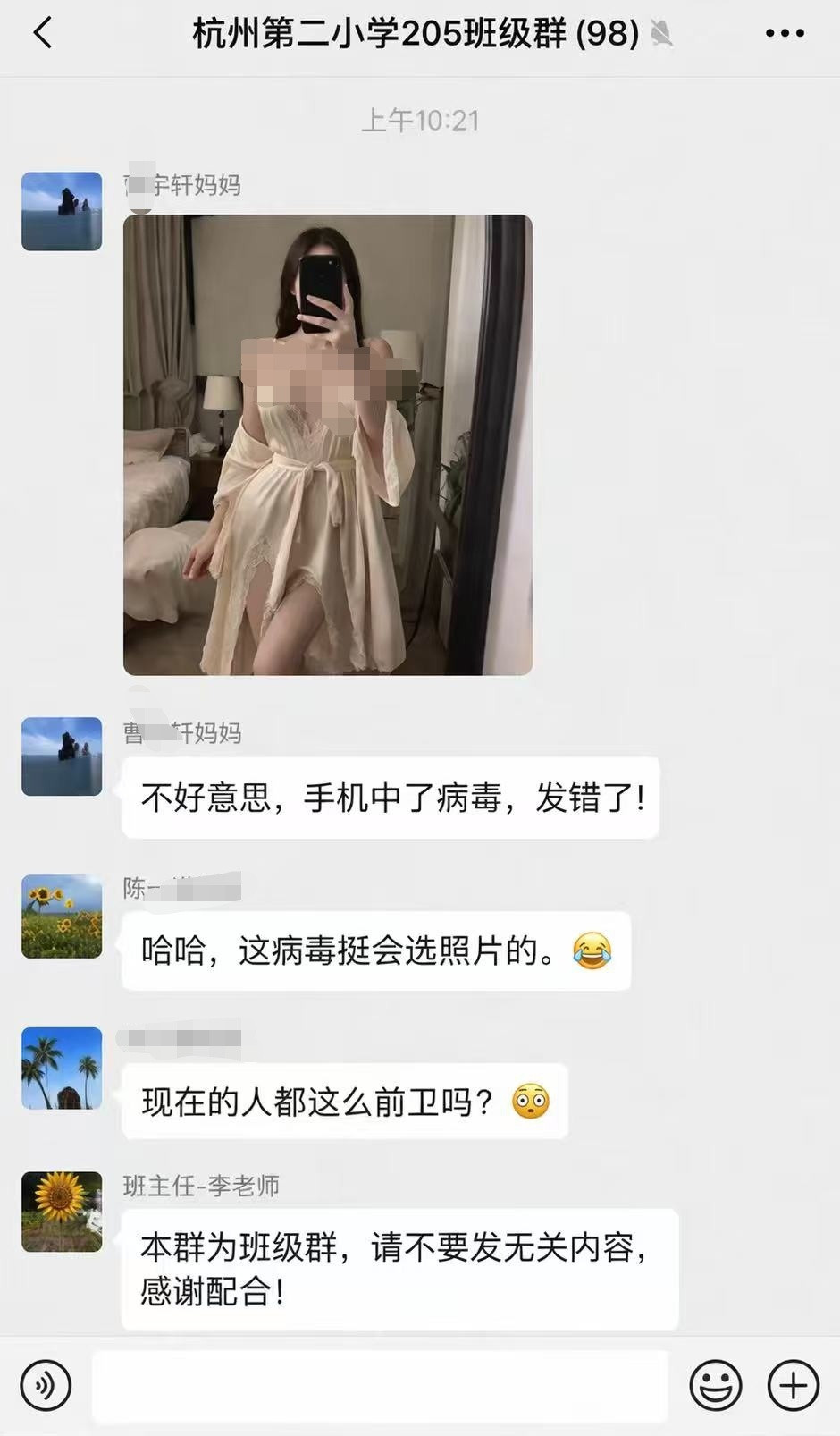Tap the nickname 班主任-李老师
The width and height of the screenshot is (840, 1436).
pyautogui.click(x=201, y=1187)
